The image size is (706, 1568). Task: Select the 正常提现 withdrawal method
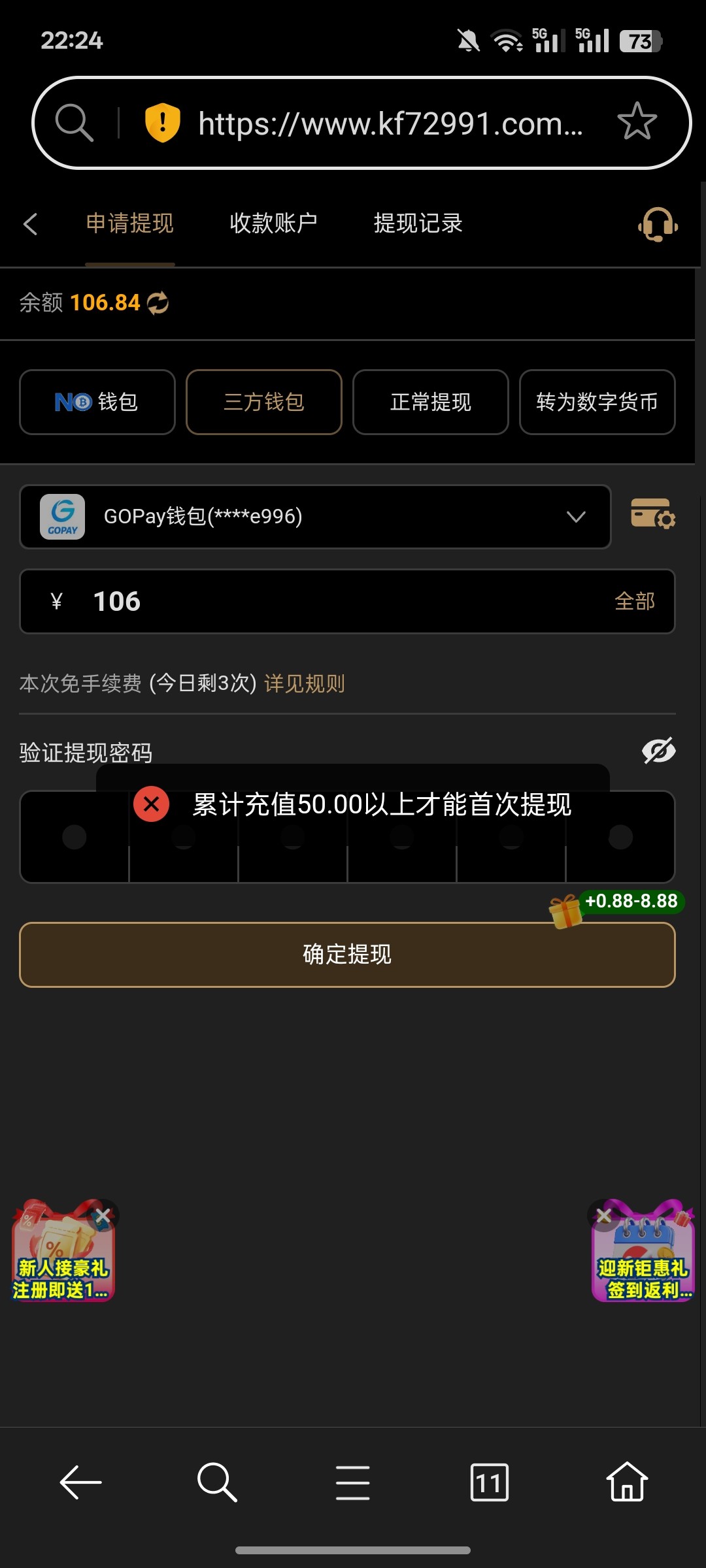(430, 402)
